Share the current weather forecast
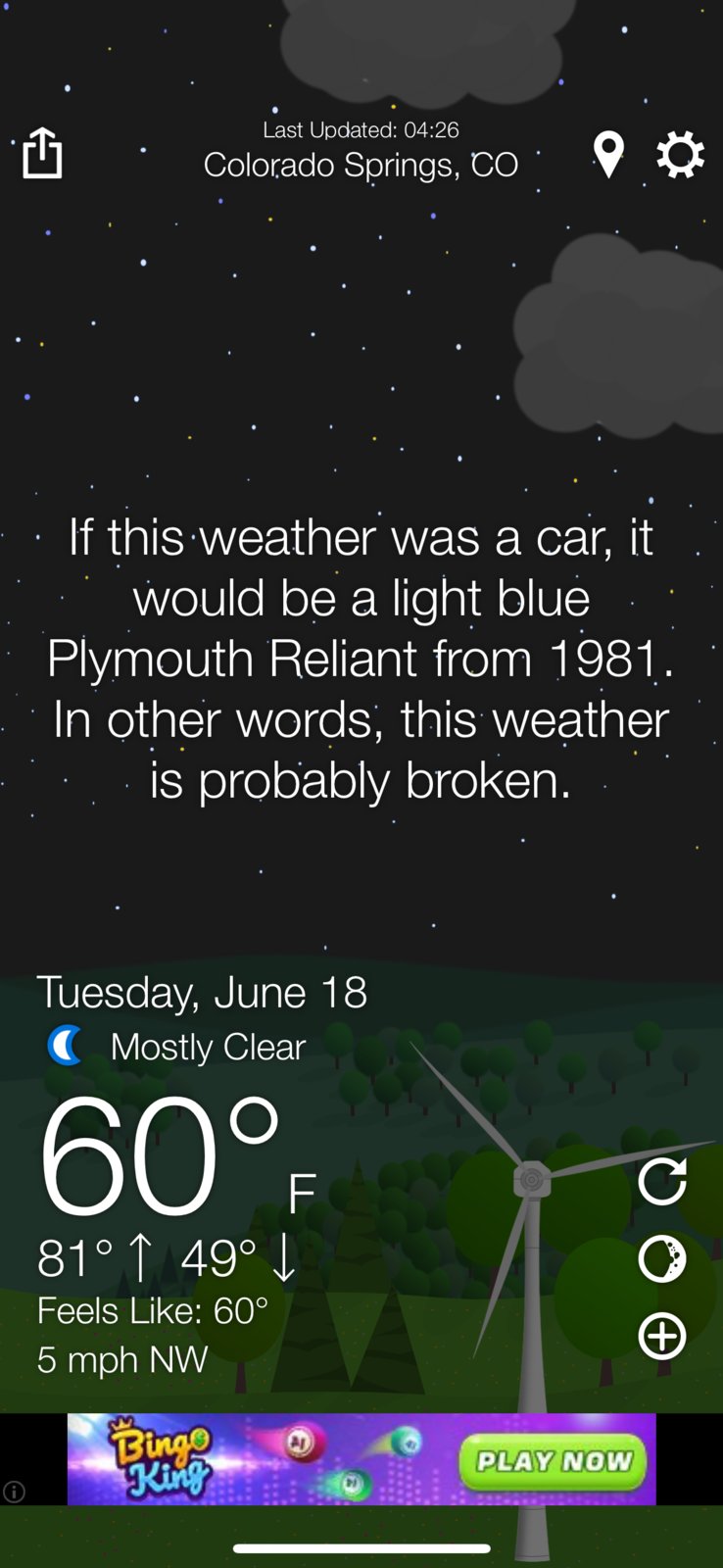The image size is (723, 1568). click(x=42, y=153)
